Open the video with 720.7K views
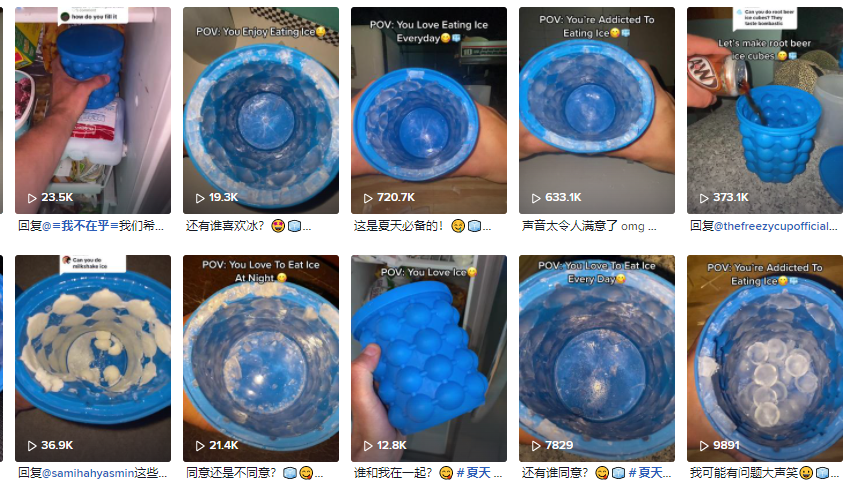Screen dimensions: 862x494 point(428,110)
